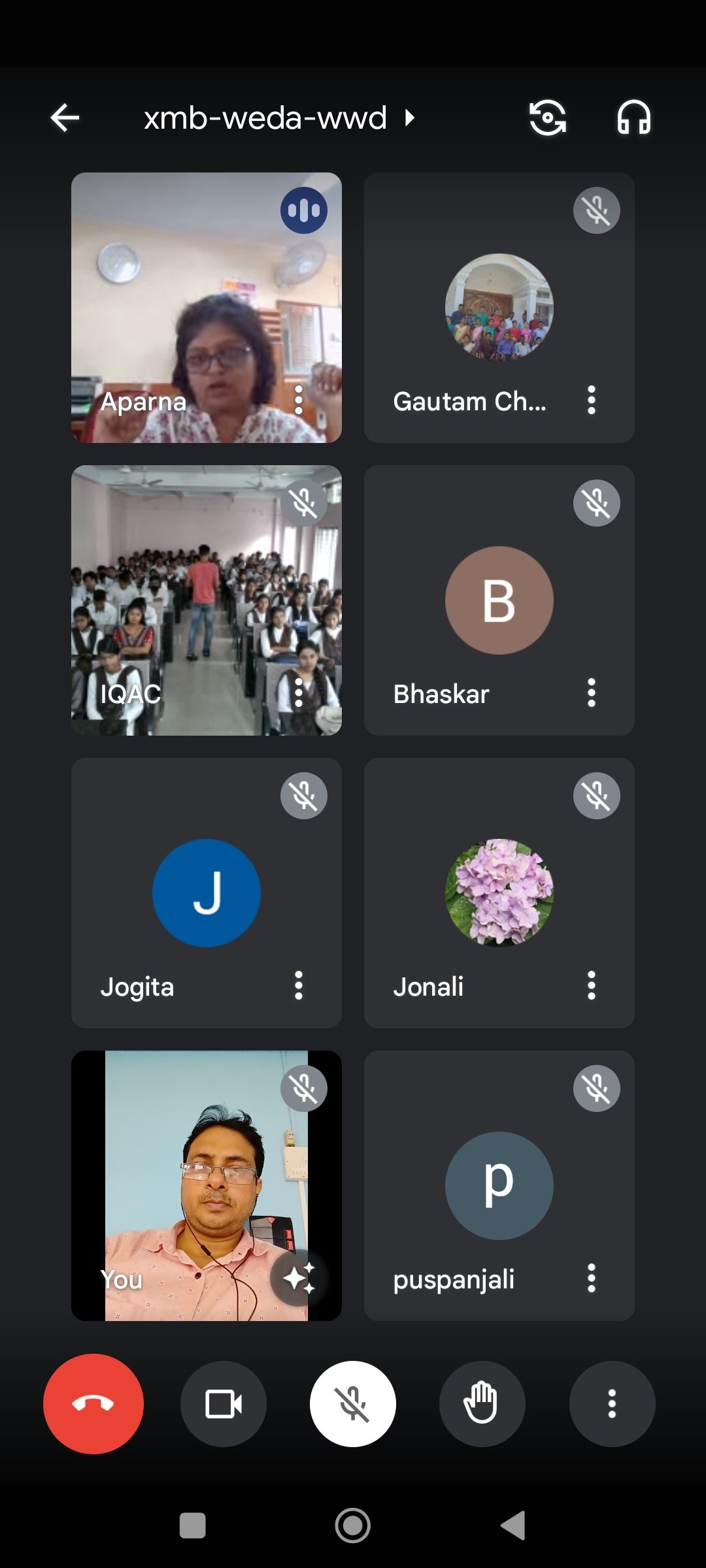706x1568 pixels.
Task: Open options for Bhaskar's tile
Action: tap(592, 693)
